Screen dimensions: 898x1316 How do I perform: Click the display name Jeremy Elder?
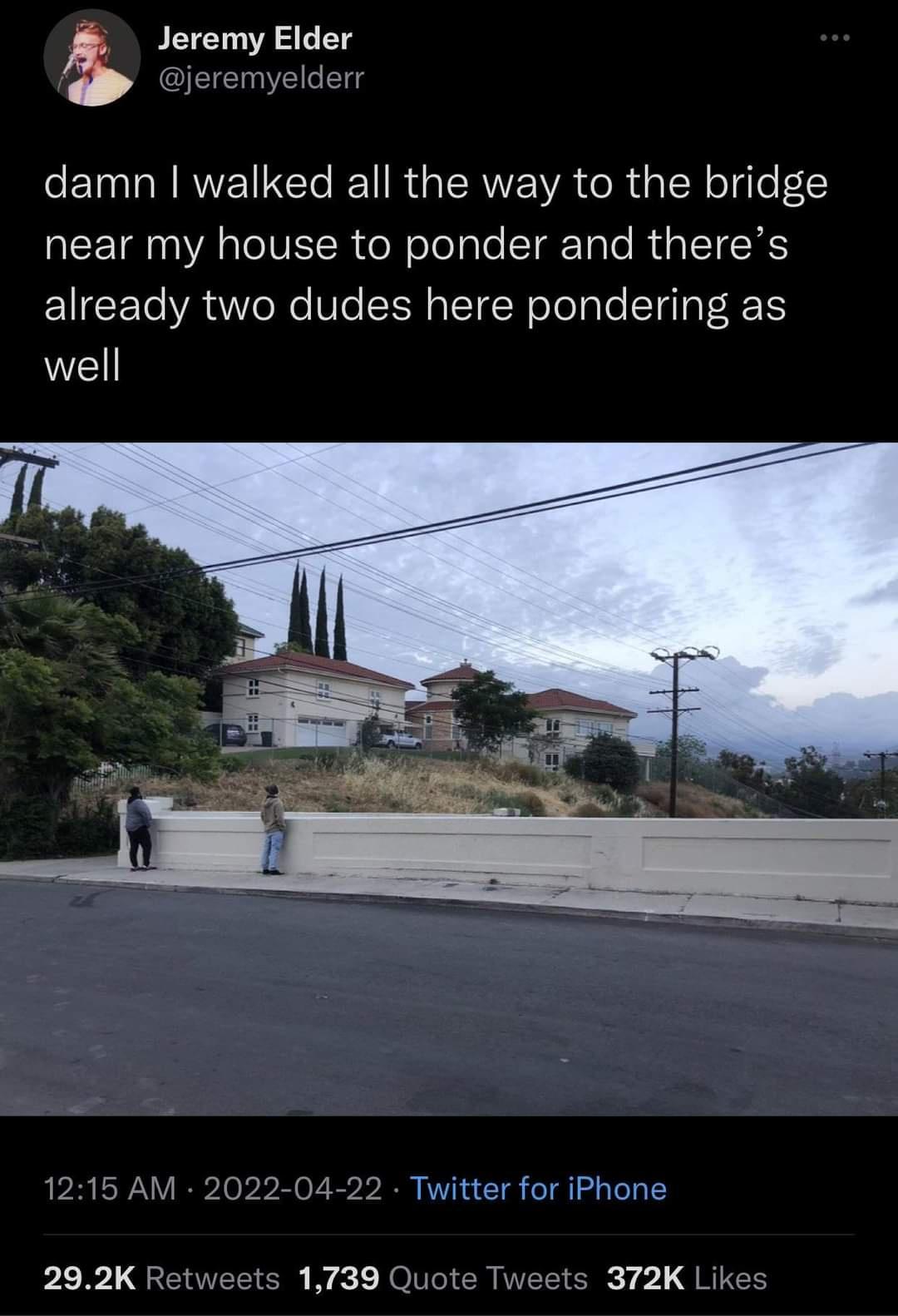[254, 40]
